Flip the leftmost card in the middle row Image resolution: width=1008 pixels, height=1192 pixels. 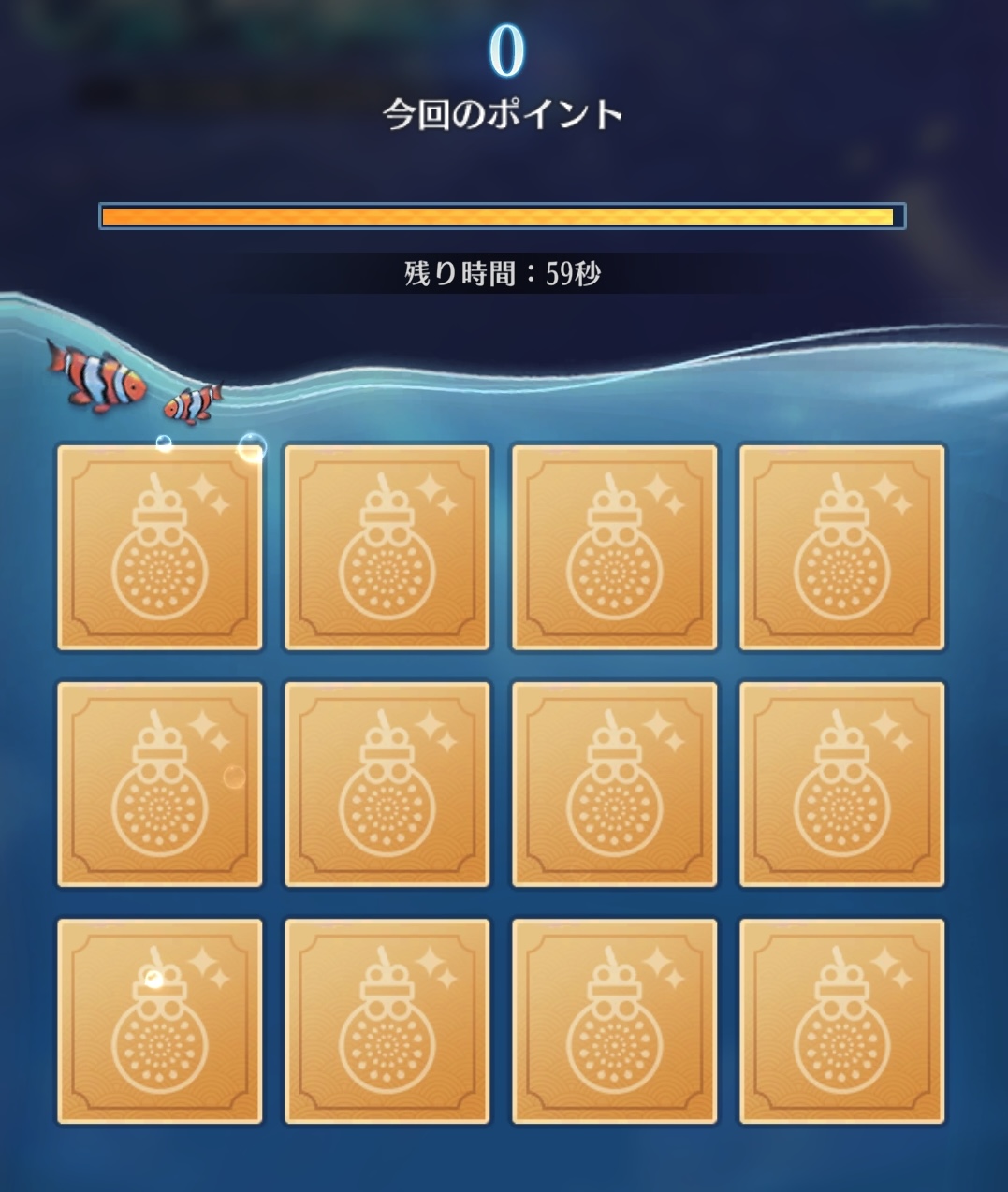click(160, 784)
